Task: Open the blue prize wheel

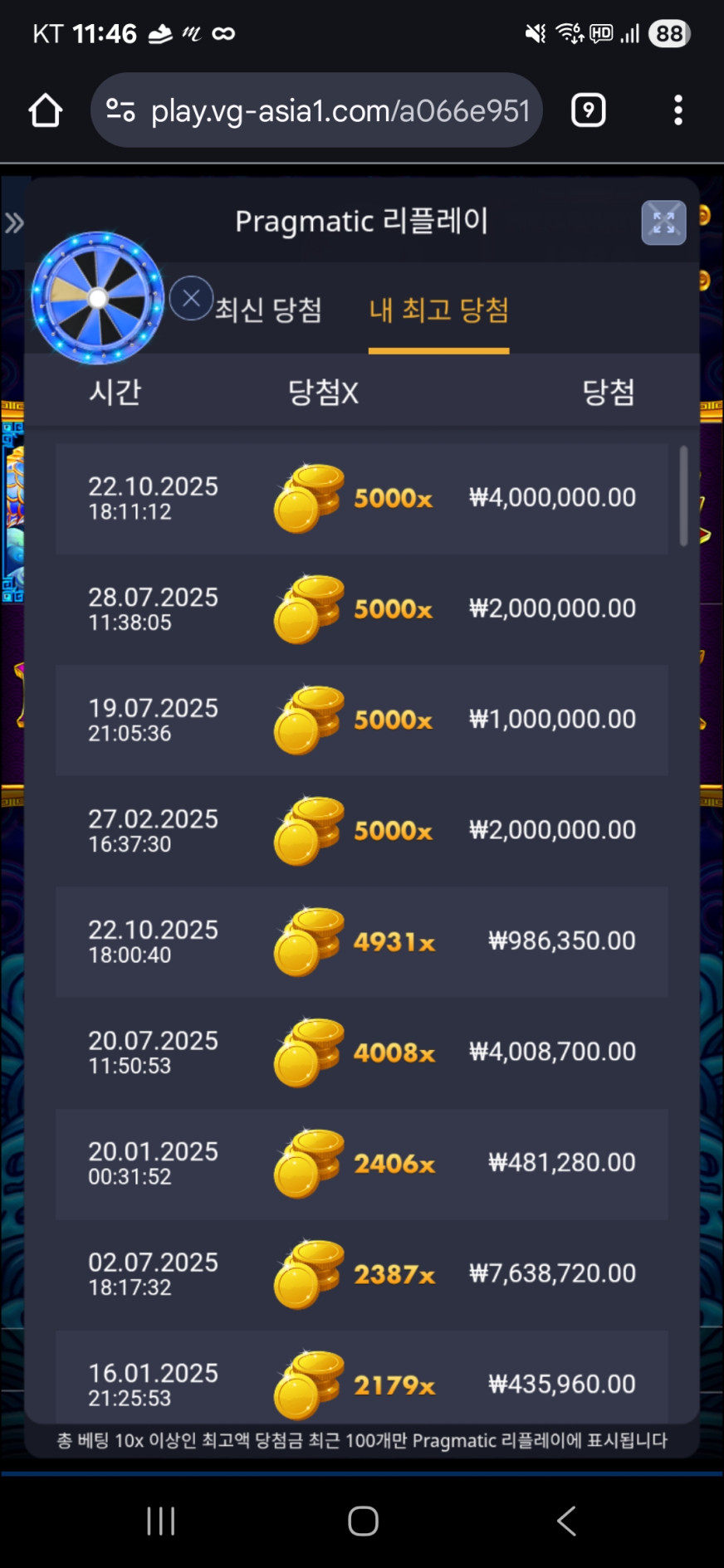Action: pyautogui.click(x=97, y=298)
